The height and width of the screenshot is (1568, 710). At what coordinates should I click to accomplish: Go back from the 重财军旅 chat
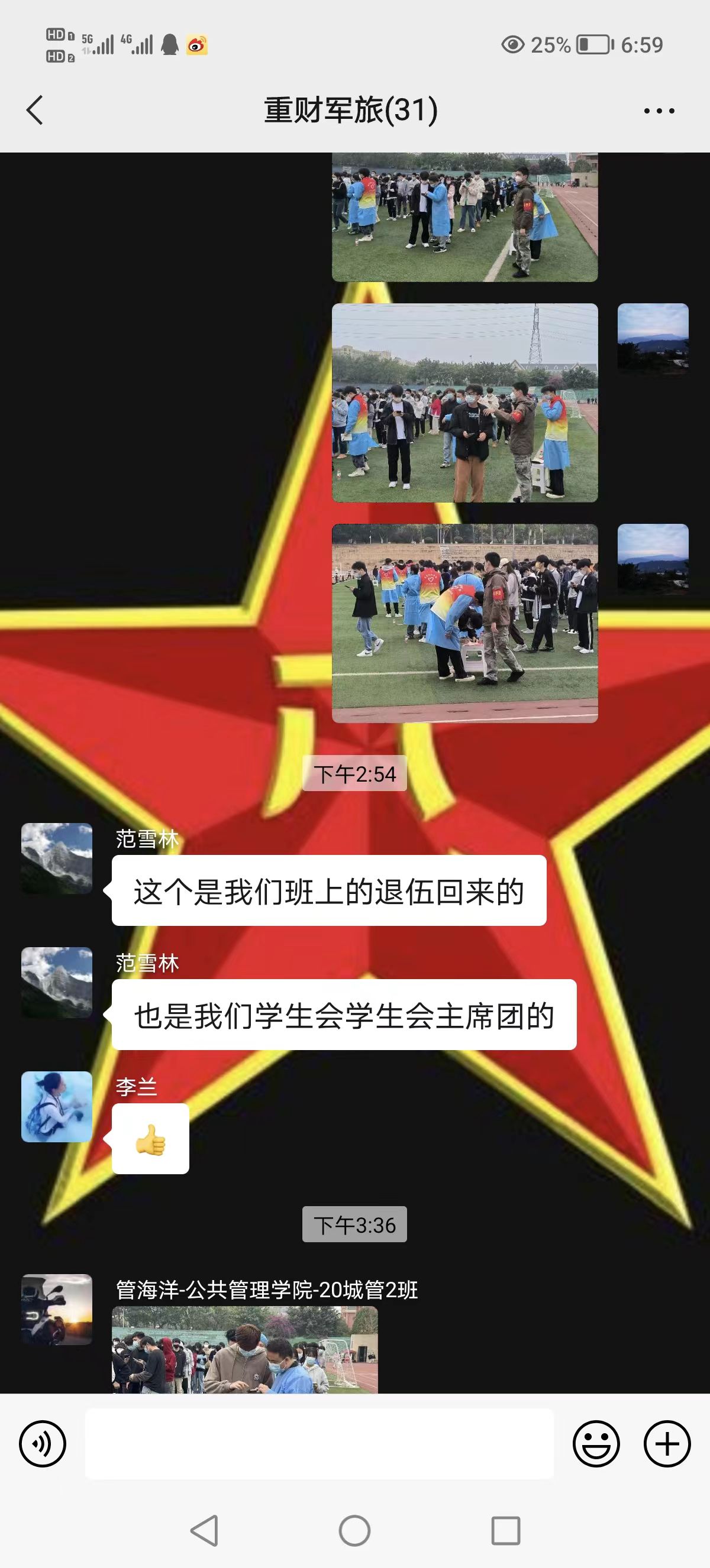[x=35, y=110]
